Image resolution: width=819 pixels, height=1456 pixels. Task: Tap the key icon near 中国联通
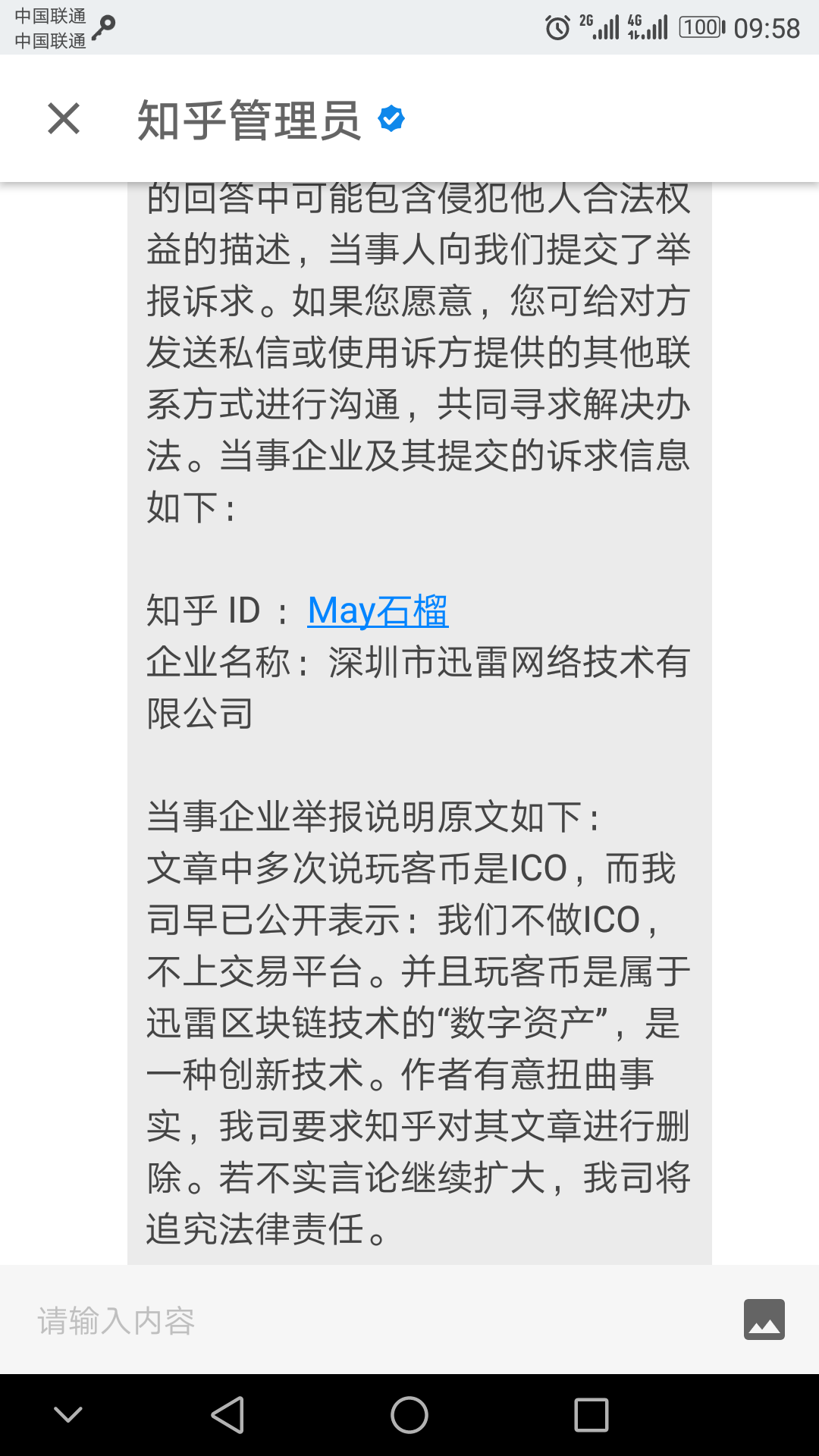[x=104, y=29]
